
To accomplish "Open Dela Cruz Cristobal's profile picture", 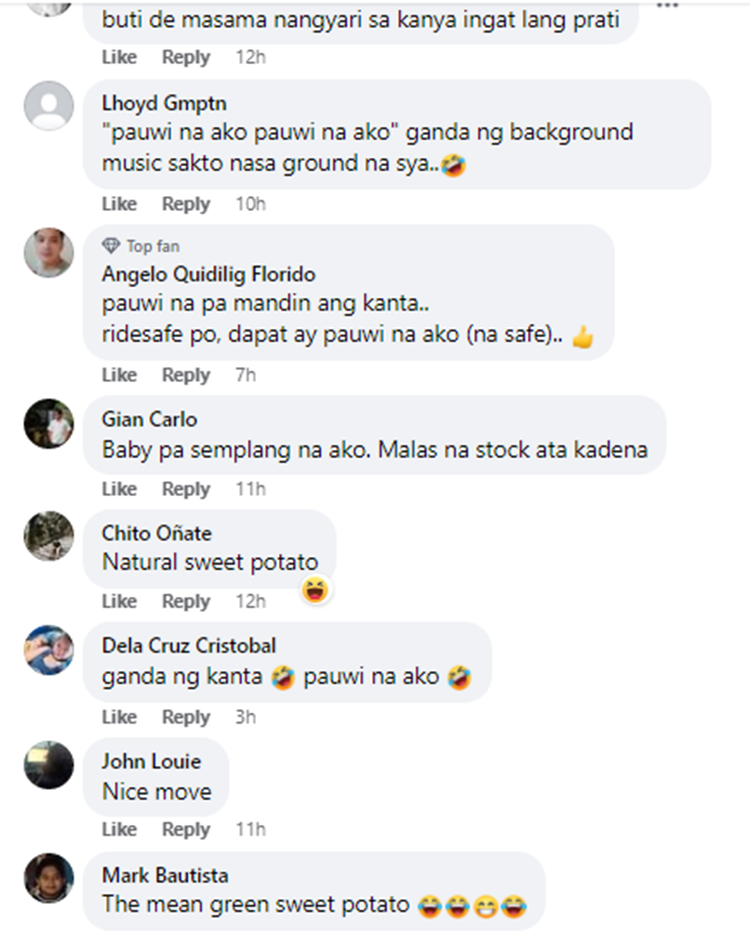I will point(48,651).
